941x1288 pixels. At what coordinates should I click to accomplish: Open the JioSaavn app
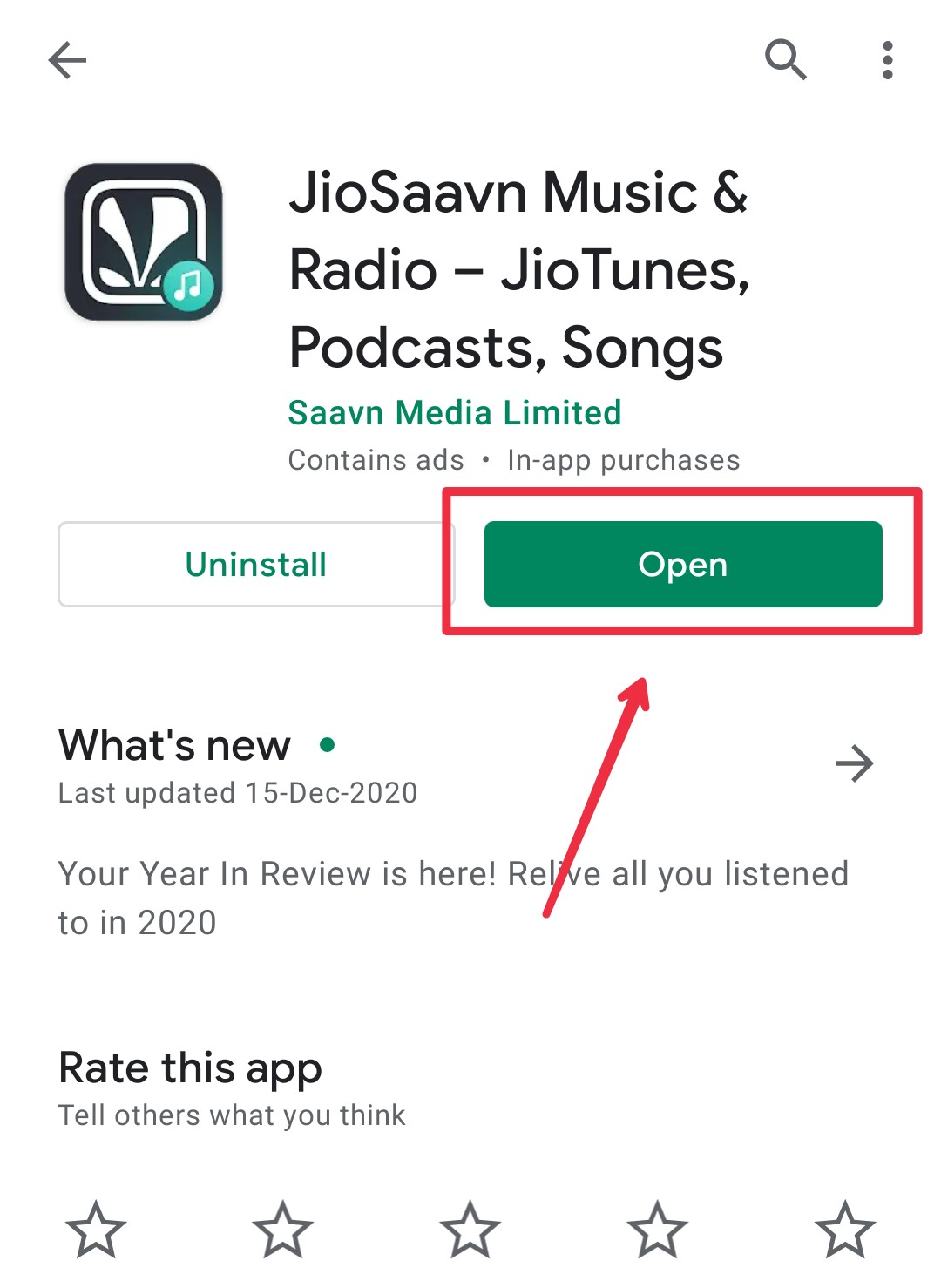[x=683, y=564]
